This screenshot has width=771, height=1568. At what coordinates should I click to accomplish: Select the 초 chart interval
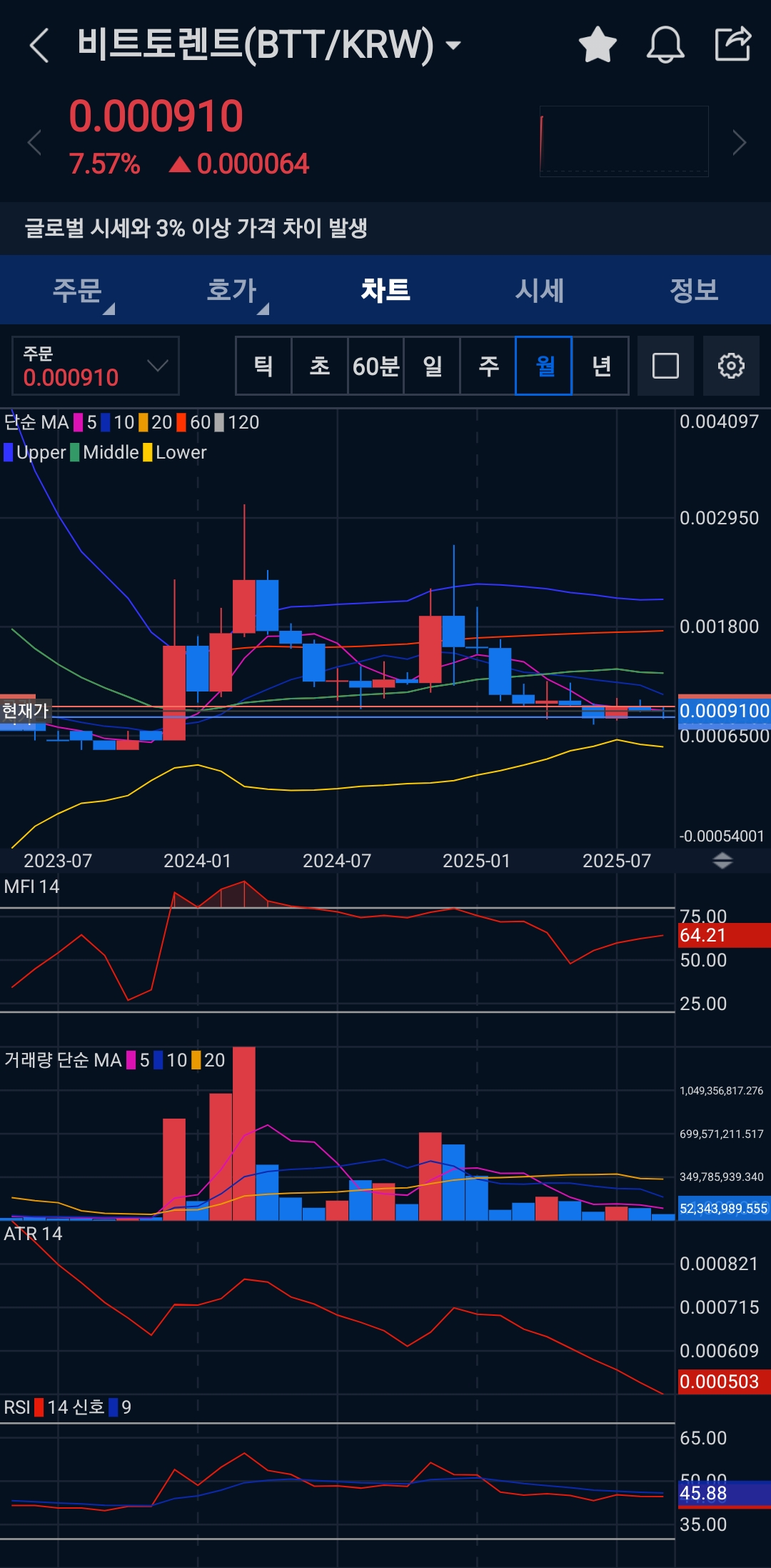pyautogui.click(x=319, y=366)
